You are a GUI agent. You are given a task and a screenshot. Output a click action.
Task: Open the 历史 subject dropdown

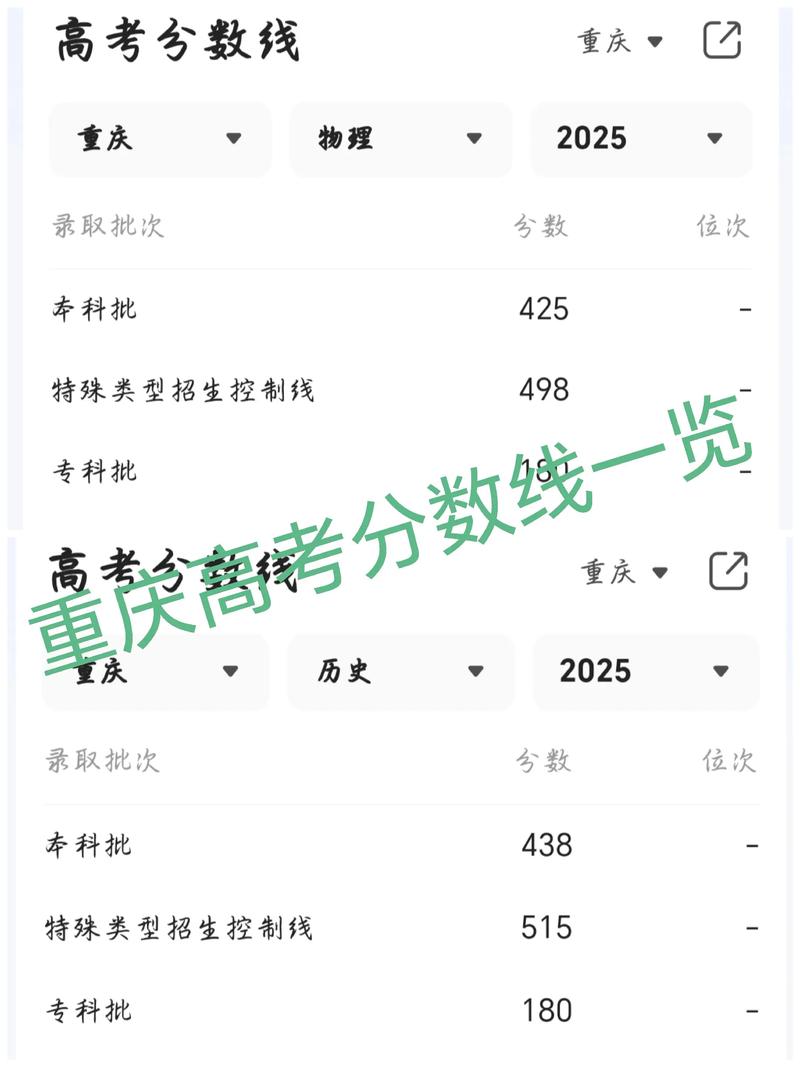(400, 672)
